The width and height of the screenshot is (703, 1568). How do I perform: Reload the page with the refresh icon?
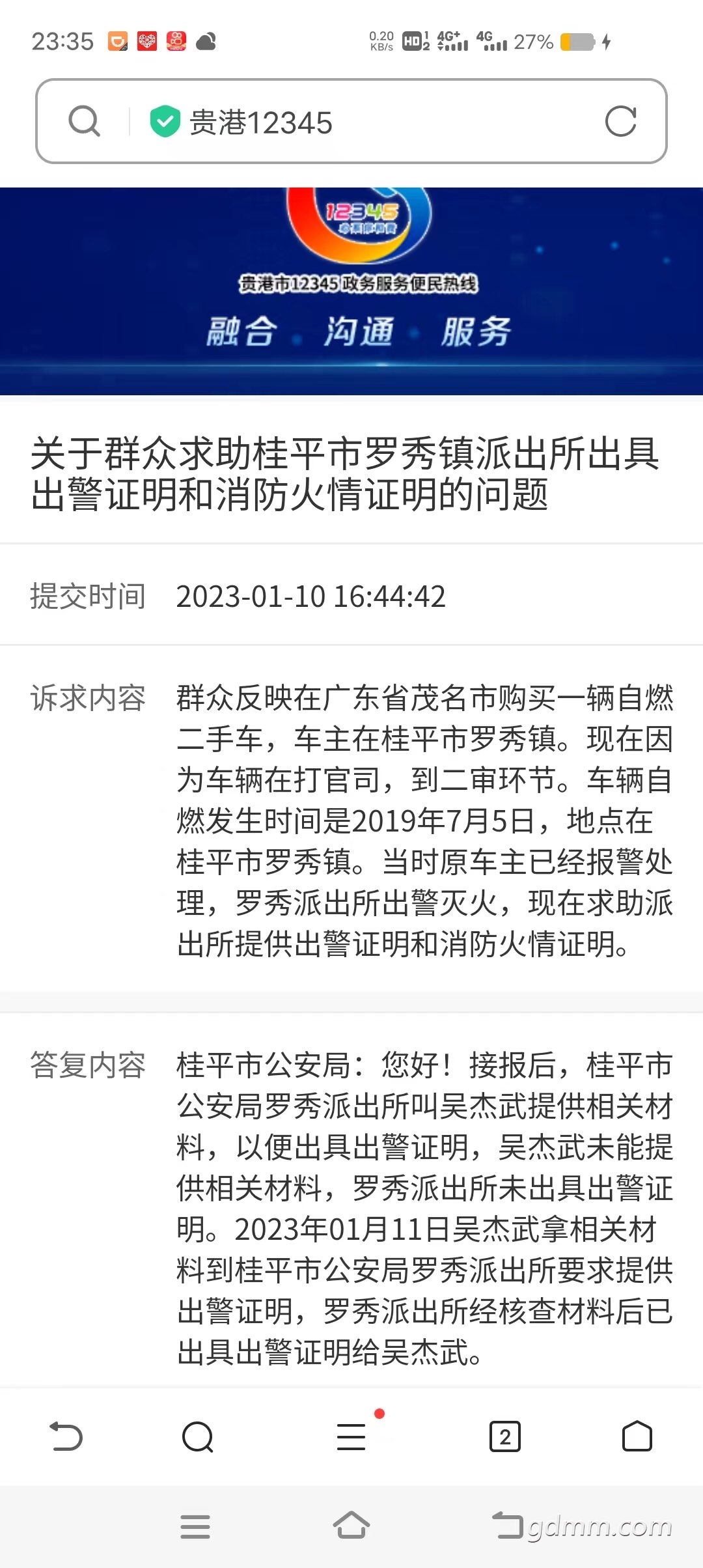click(x=620, y=121)
